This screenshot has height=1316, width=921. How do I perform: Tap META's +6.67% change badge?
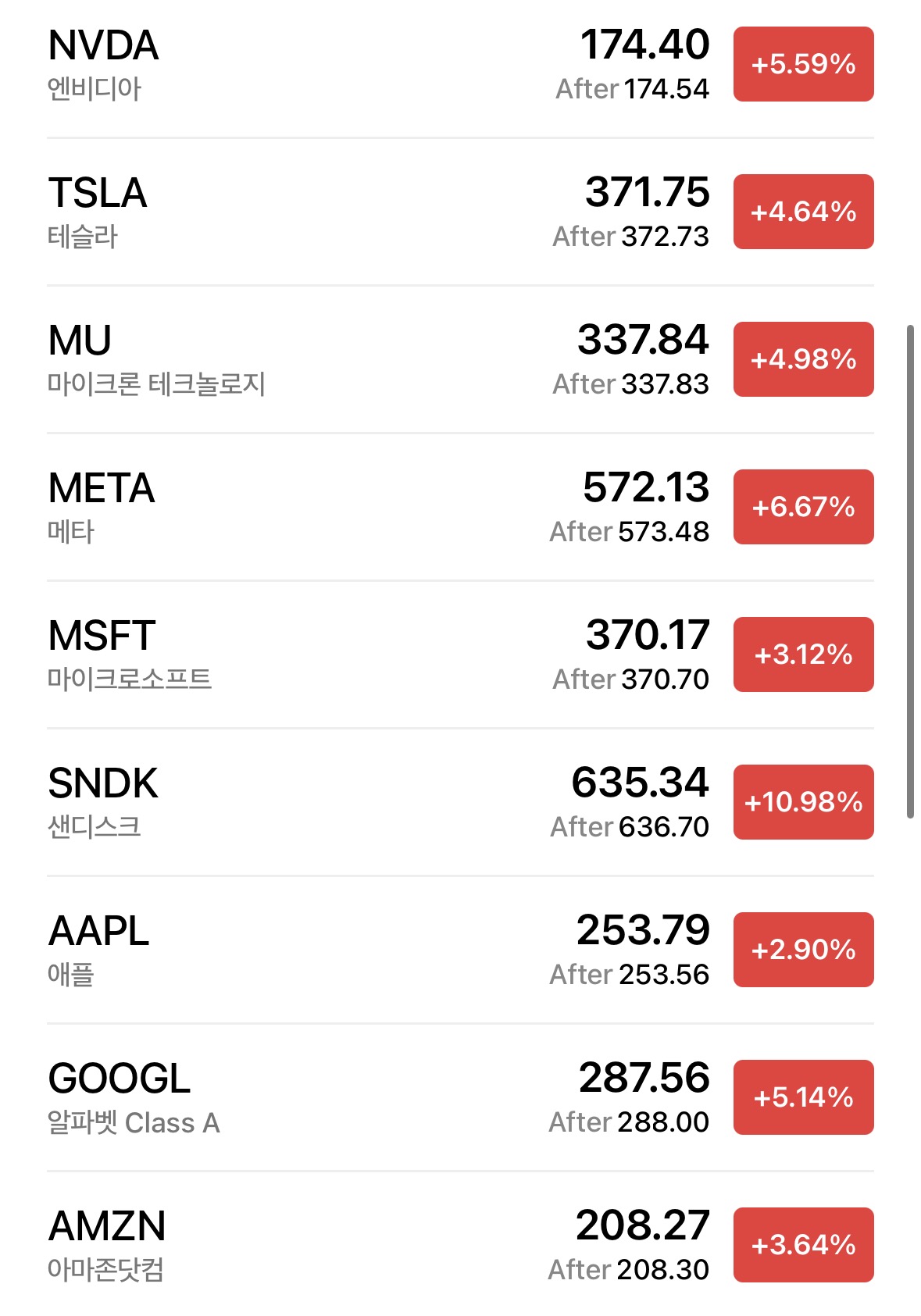pyautogui.click(x=803, y=507)
